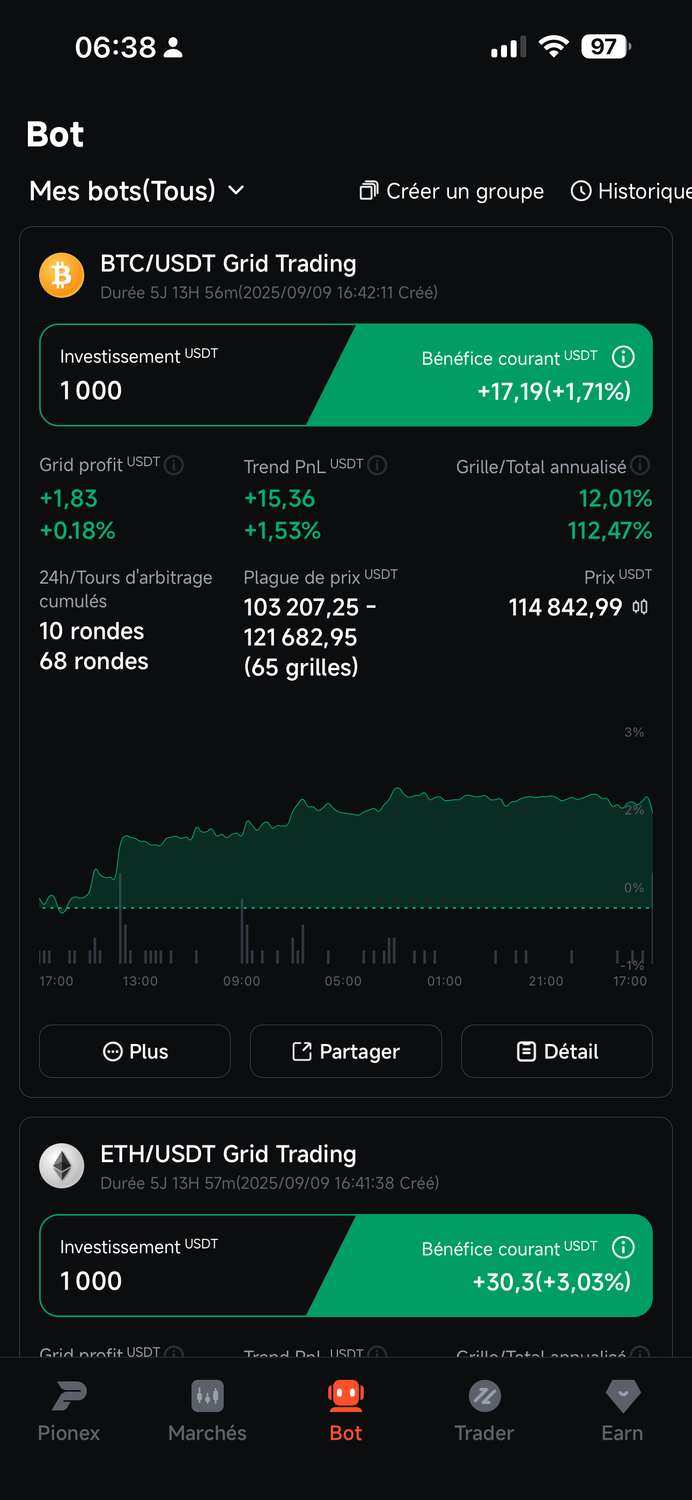This screenshot has height=1500, width=692.
Task: Switch to the Earn tab
Action: (x=622, y=1412)
